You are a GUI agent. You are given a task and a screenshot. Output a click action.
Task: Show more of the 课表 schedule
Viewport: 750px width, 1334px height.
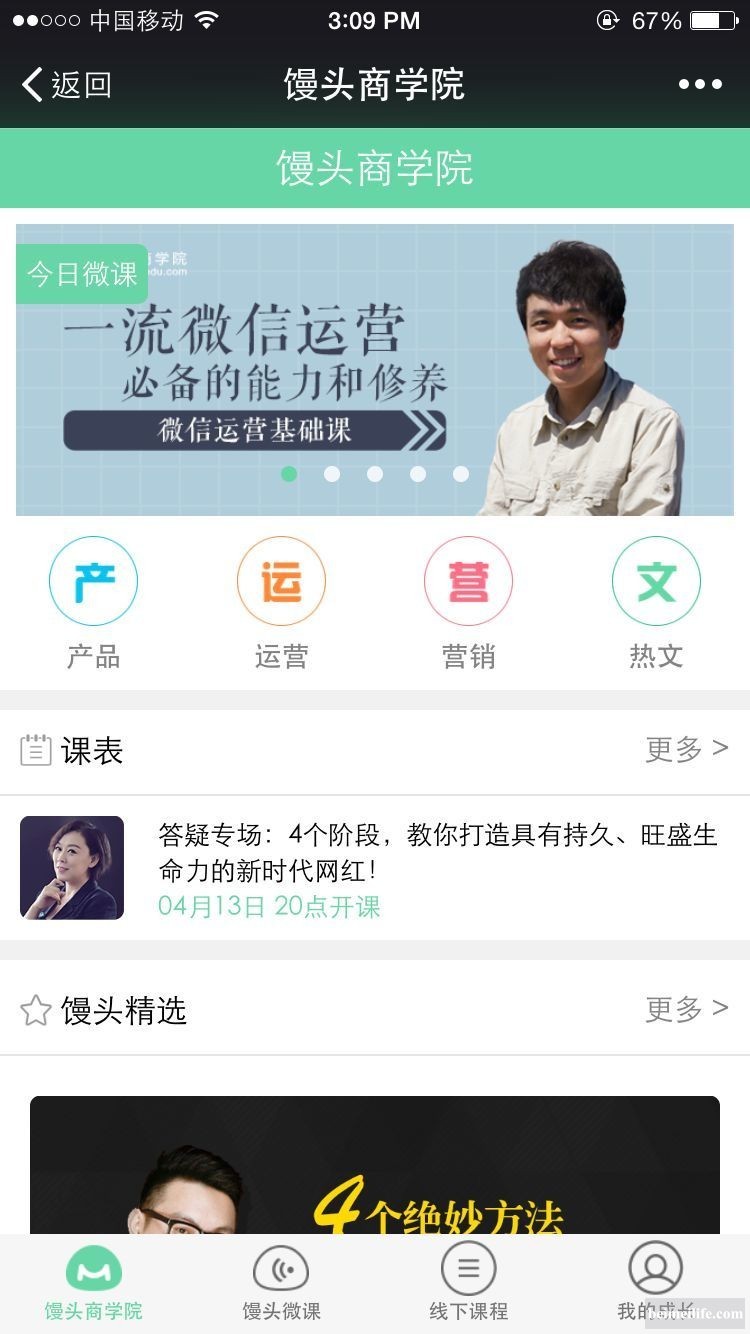tap(686, 749)
